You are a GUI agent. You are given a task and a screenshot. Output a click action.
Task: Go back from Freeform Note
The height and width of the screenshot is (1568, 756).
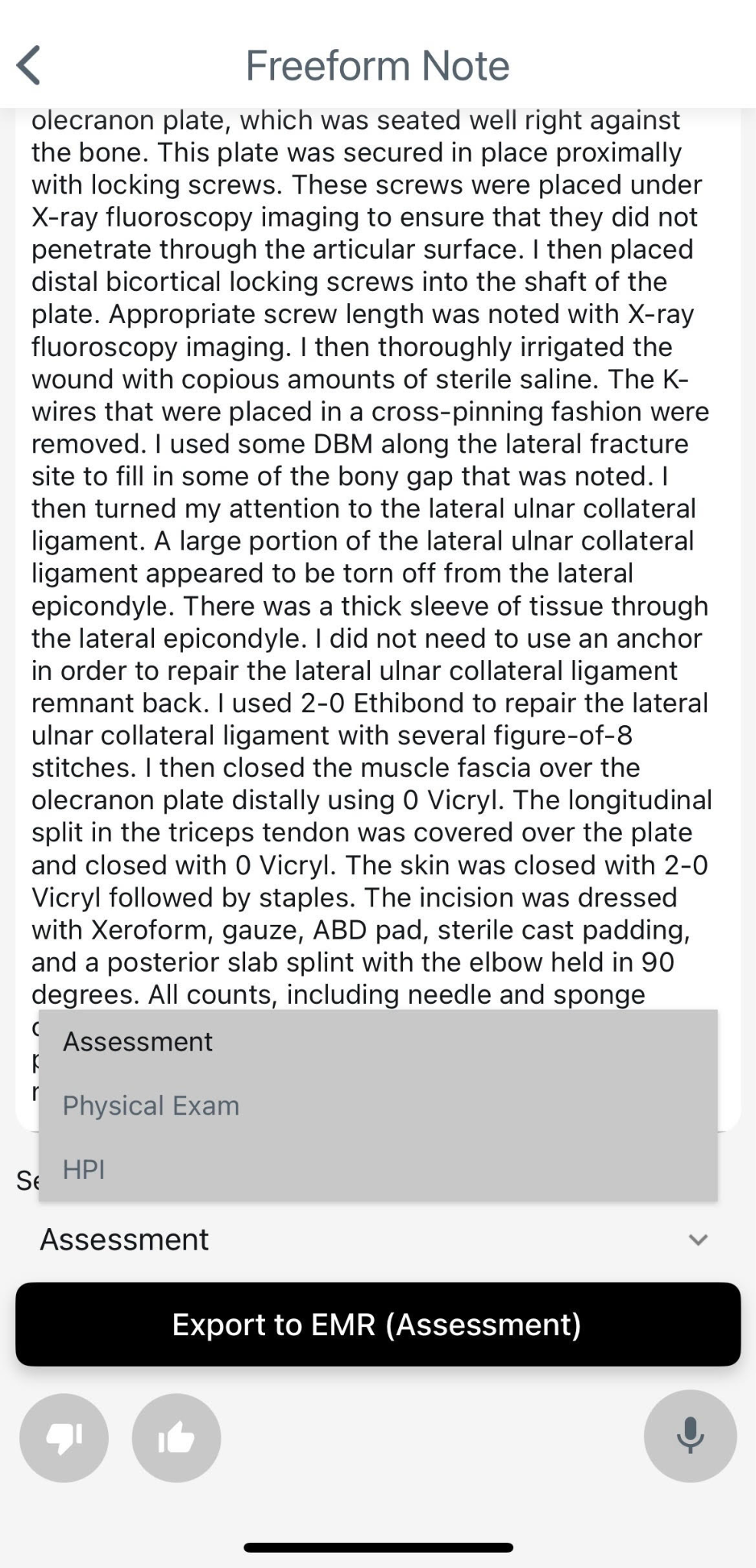click(x=29, y=65)
